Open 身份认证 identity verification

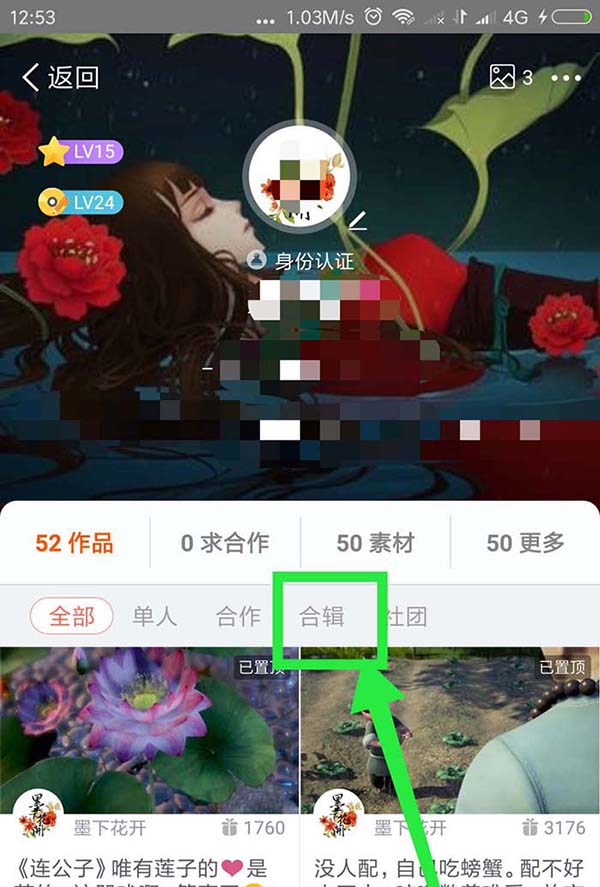302,260
